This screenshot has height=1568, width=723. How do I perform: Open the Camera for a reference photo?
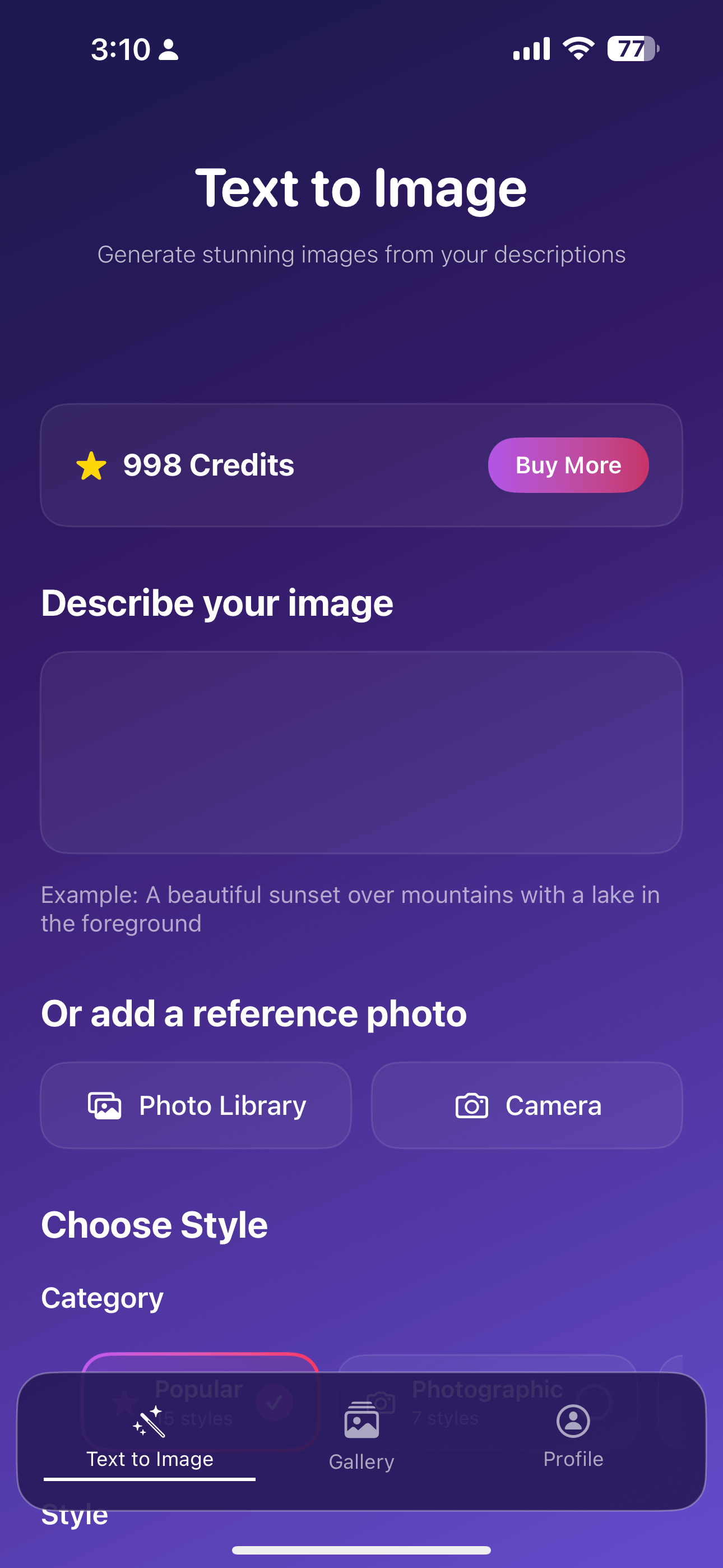tap(527, 1105)
